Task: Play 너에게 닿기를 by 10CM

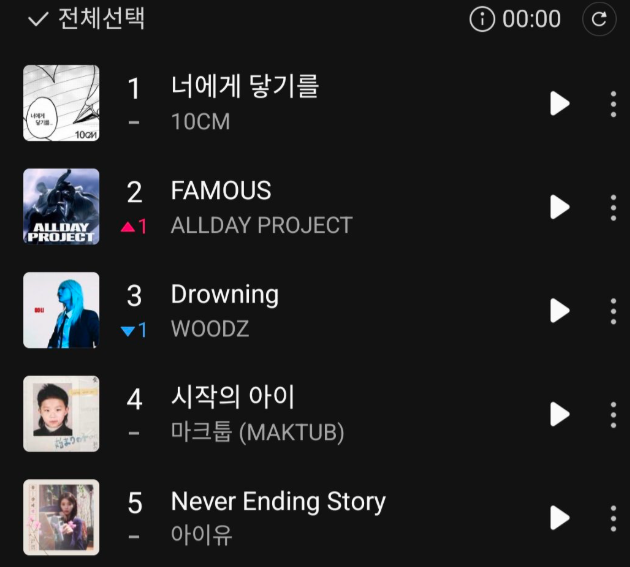Action: [559, 103]
